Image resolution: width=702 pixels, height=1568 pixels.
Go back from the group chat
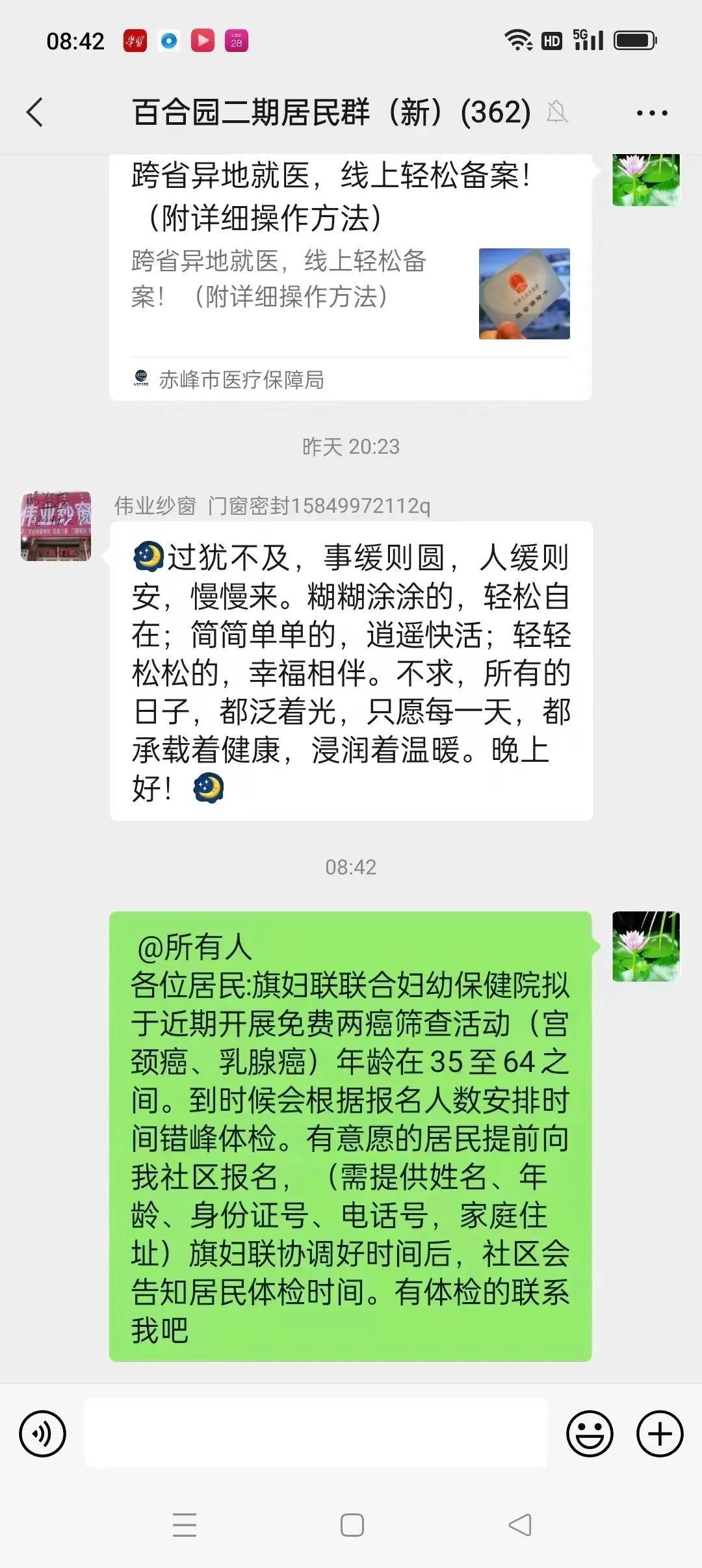[35, 112]
